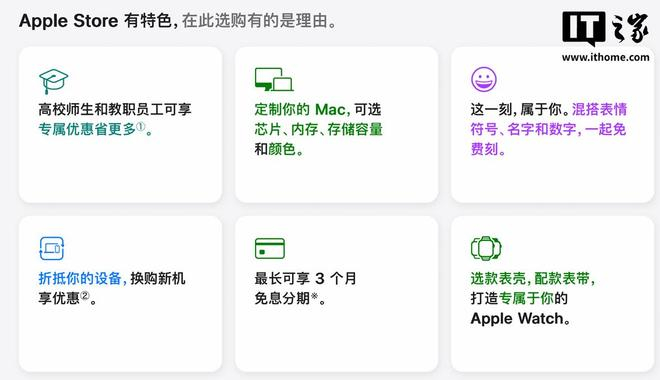This screenshot has width=660, height=380.
Task: Open the 定制你的 Mac card
Action: [x=336, y=125]
